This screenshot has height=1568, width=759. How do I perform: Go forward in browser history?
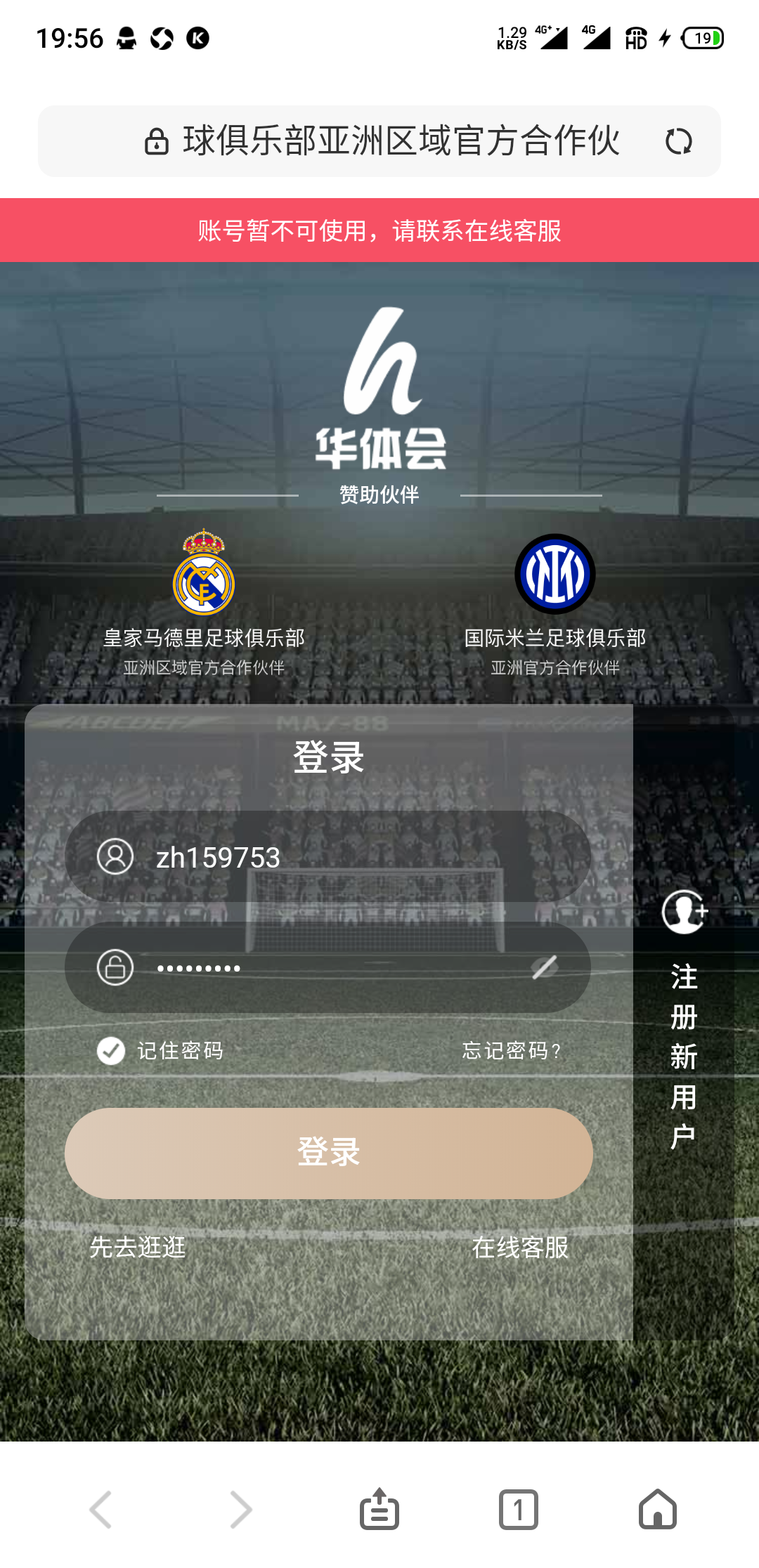point(240,1509)
